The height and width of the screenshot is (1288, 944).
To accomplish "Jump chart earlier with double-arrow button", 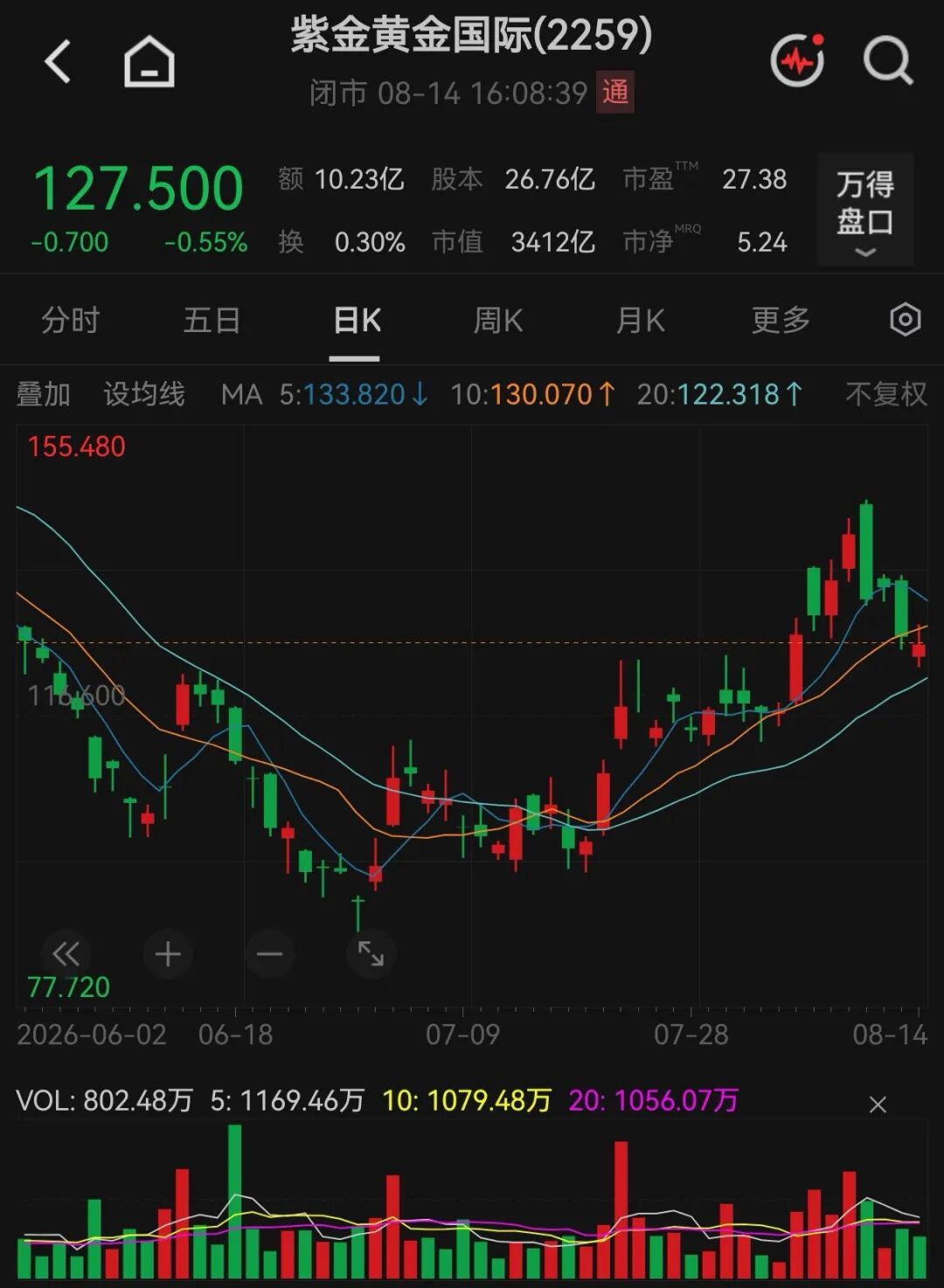I will (66, 953).
